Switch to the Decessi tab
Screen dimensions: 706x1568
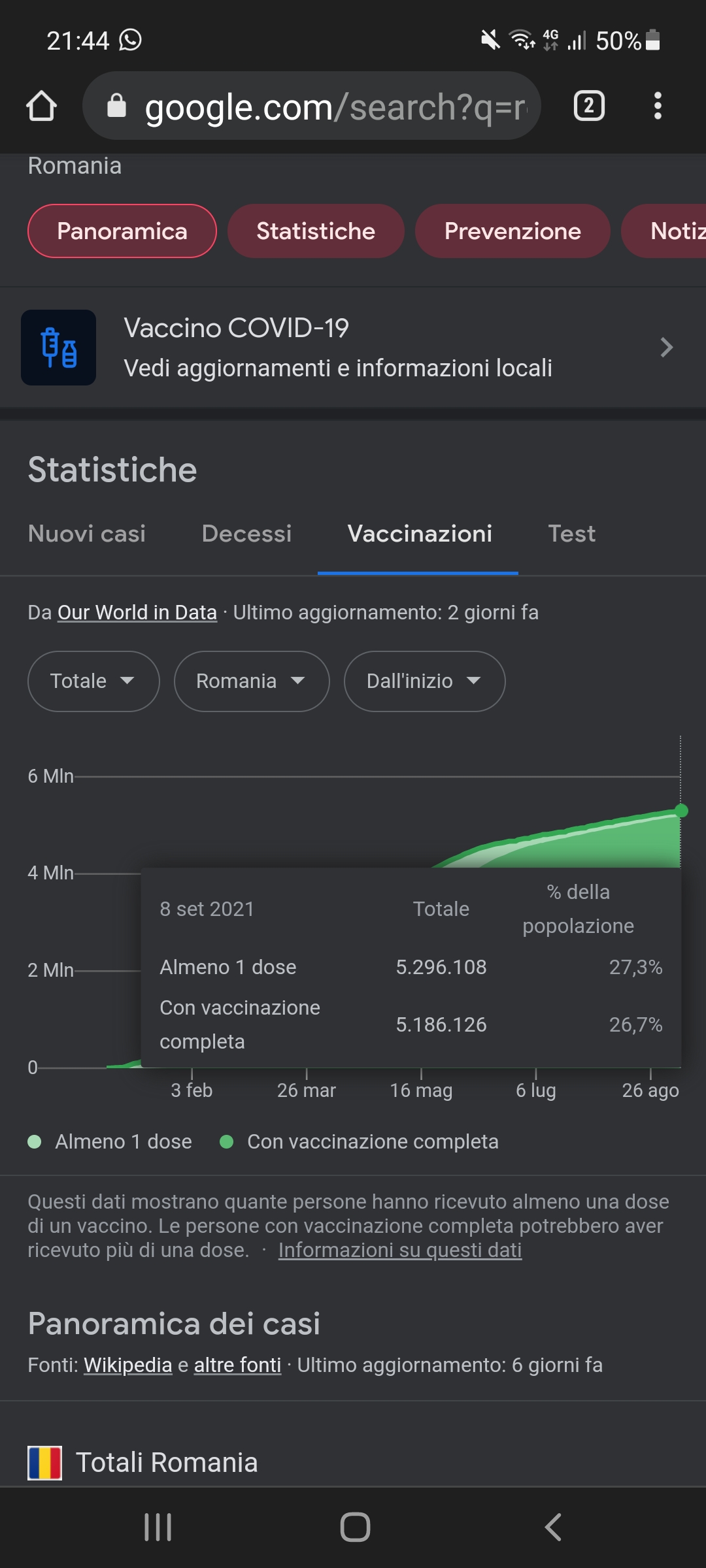(246, 534)
